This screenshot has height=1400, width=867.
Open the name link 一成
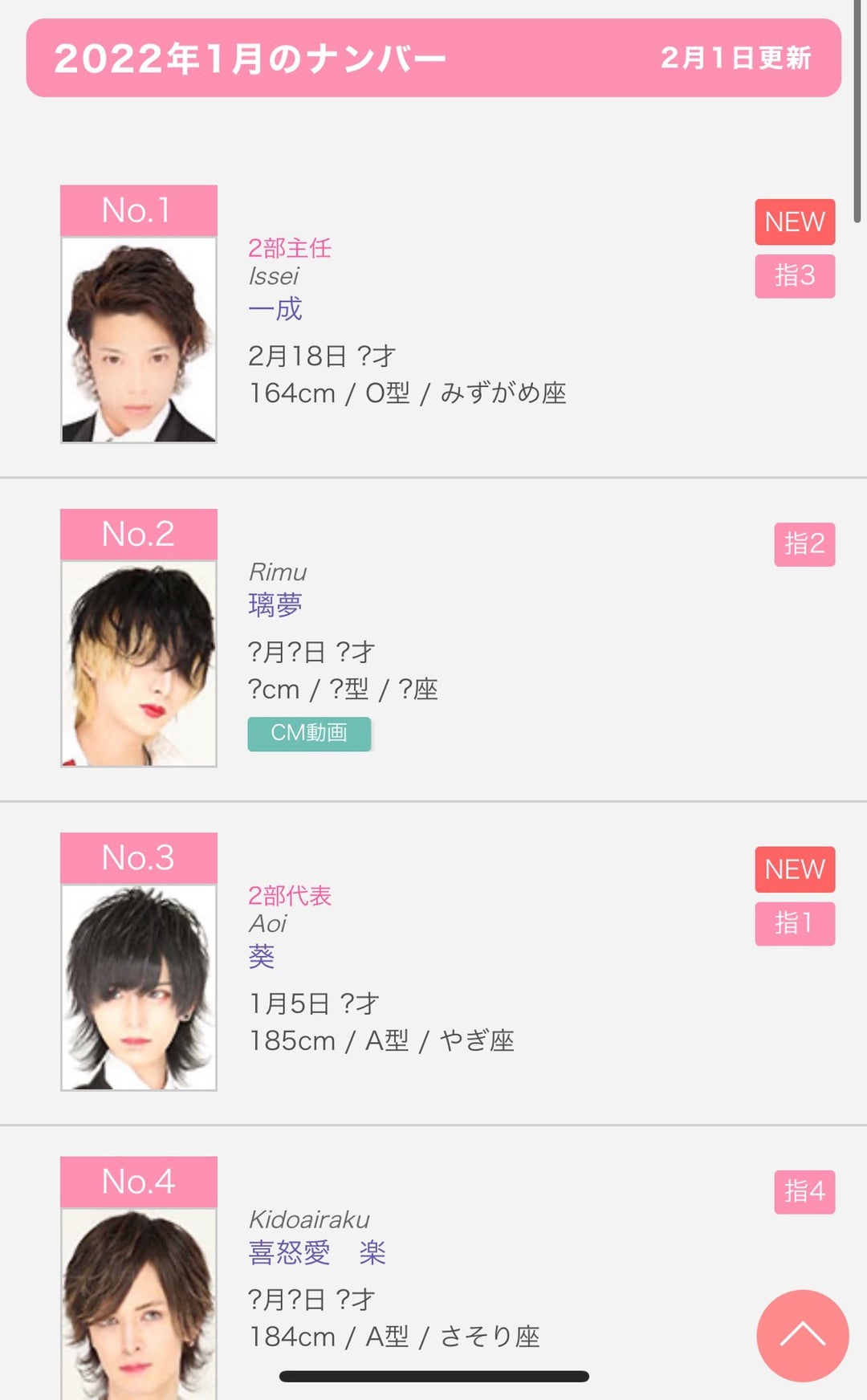point(275,309)
